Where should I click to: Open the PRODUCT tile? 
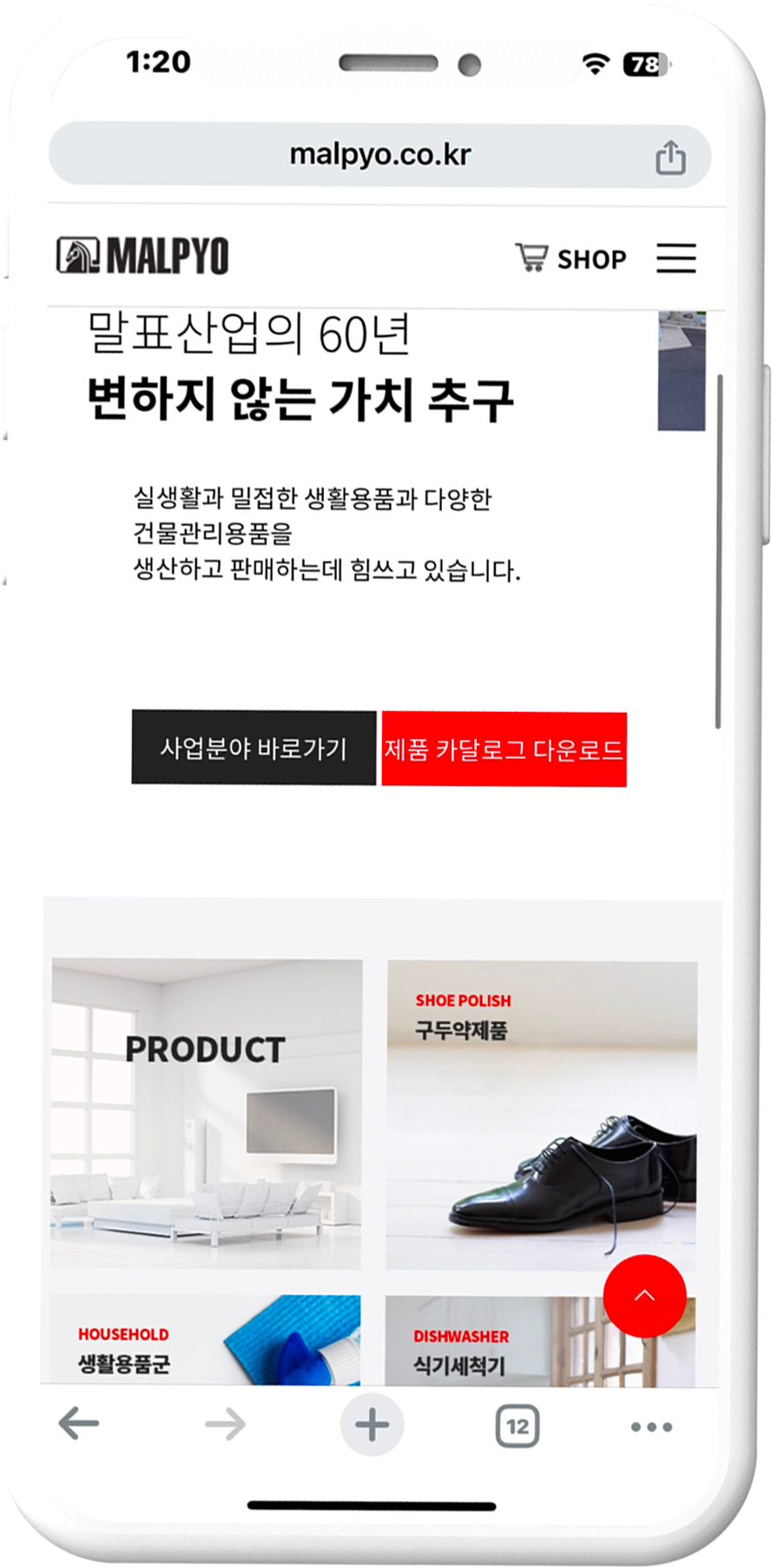[x=206, y=1113]
